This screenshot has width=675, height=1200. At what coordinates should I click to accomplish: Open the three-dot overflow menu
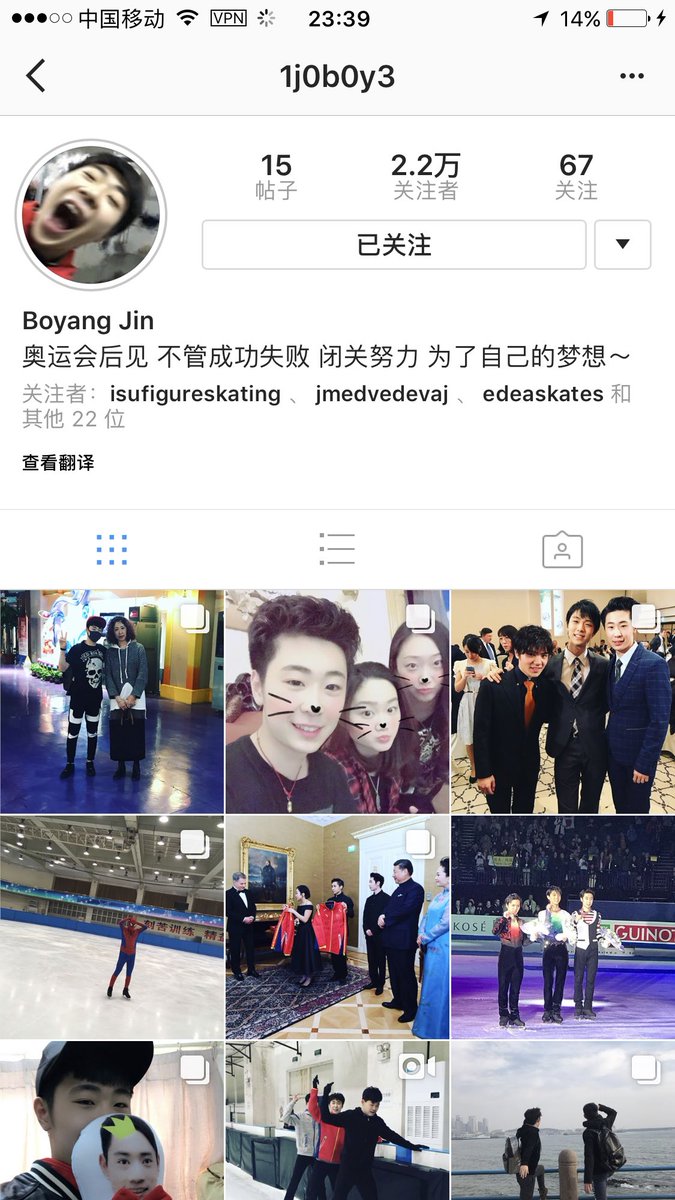(x=632, y=76)
